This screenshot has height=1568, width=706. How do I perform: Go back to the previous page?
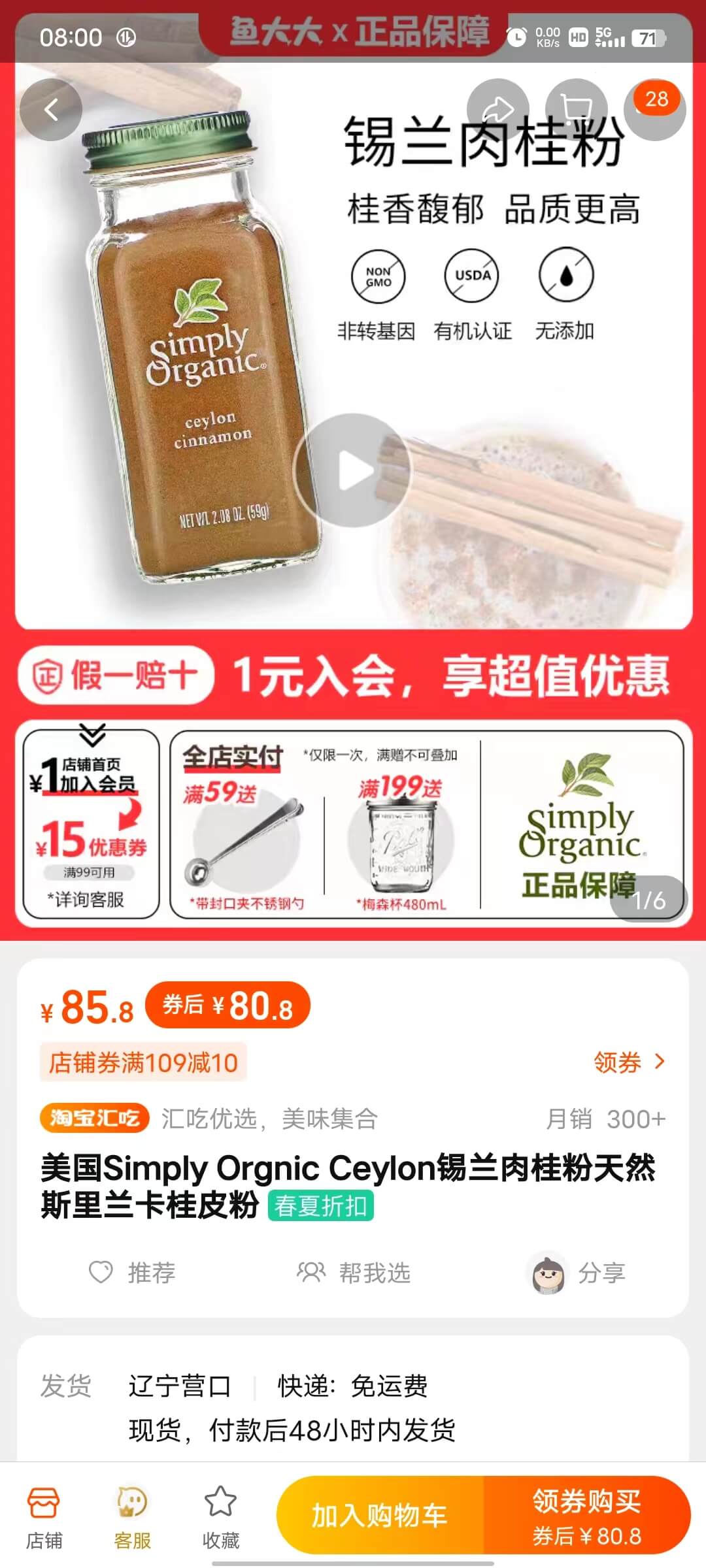tap(51, 110)
